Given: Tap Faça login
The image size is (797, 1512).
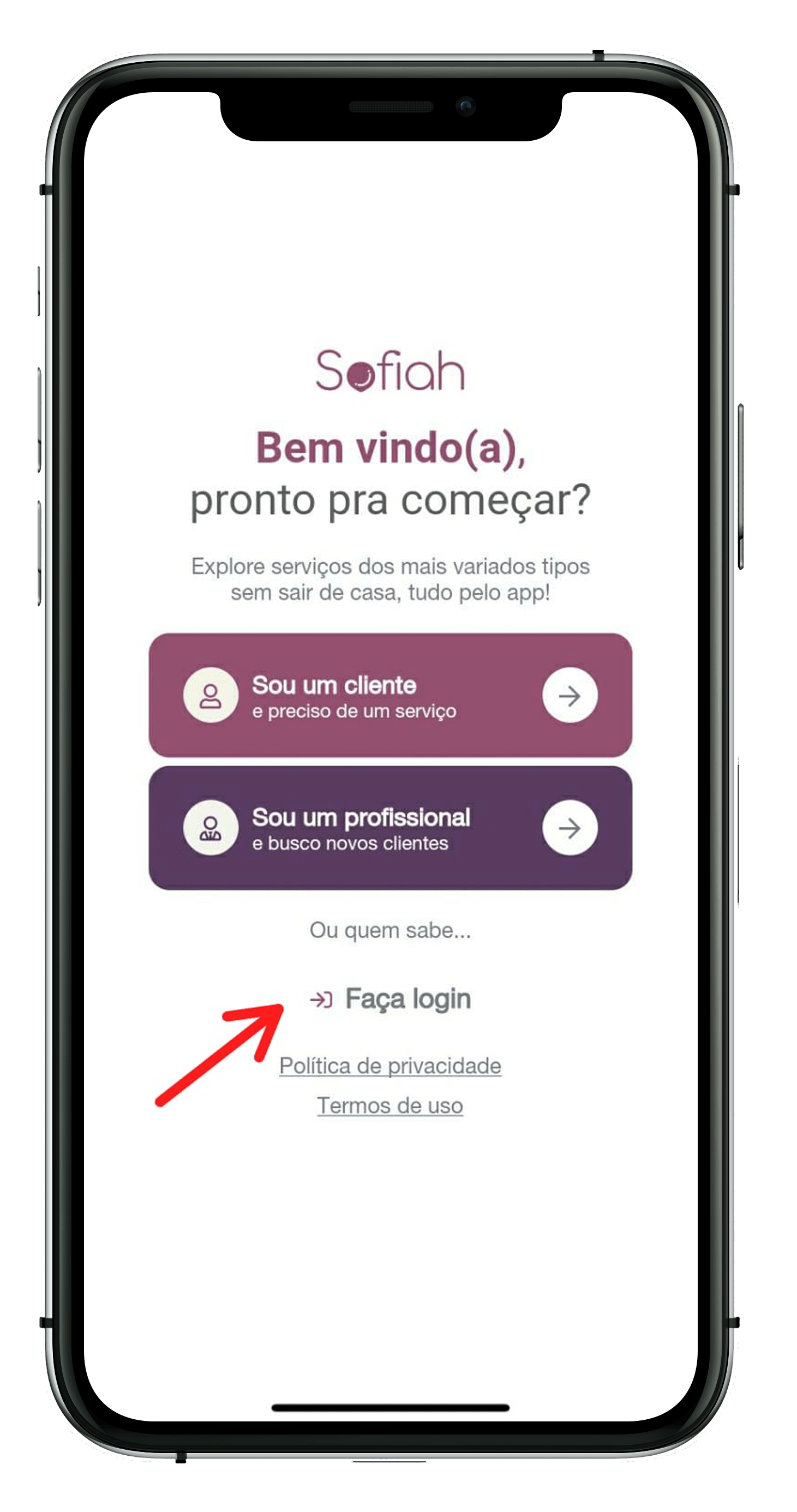Looking at the screenshot, I should [x=391, y=999].
